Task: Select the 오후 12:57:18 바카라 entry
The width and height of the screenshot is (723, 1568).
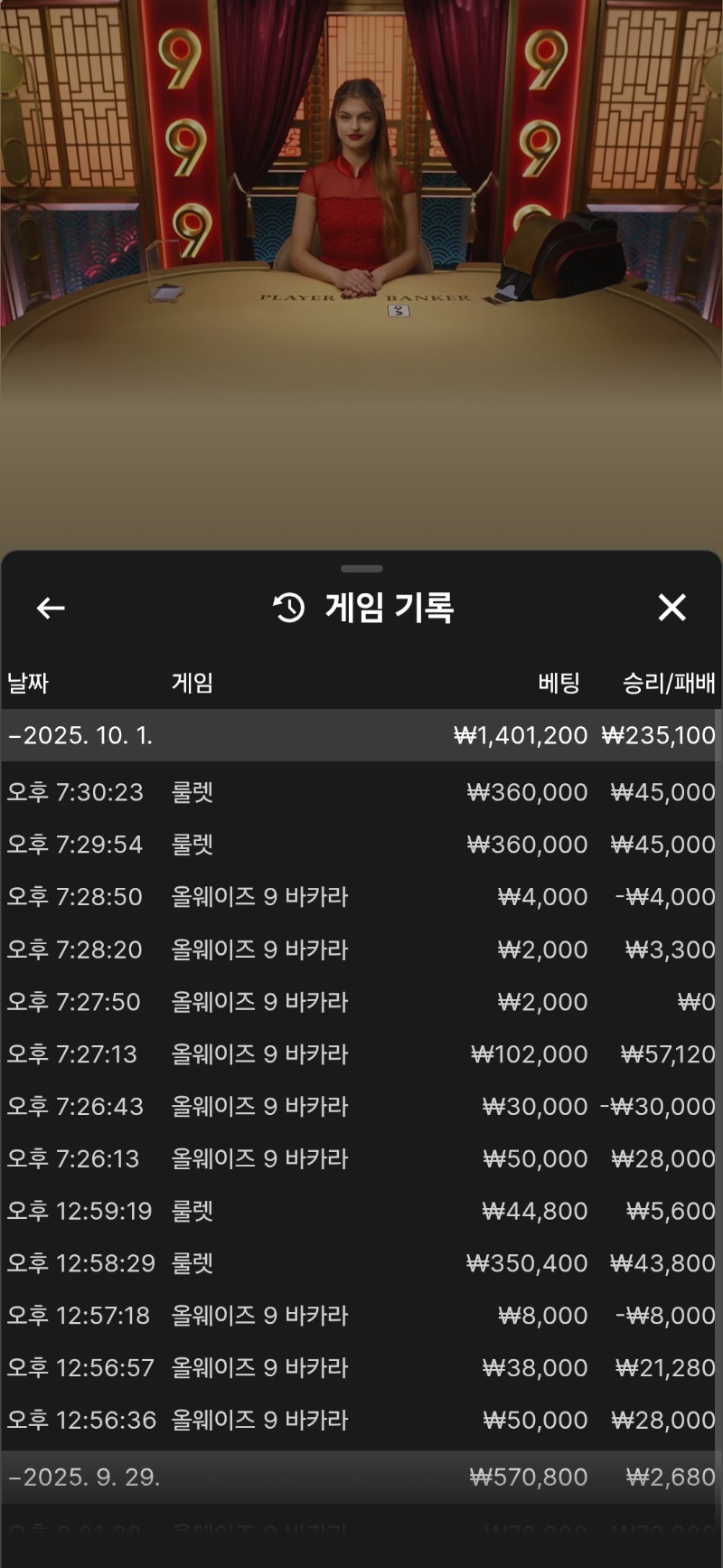Action: pos(360,1316)
